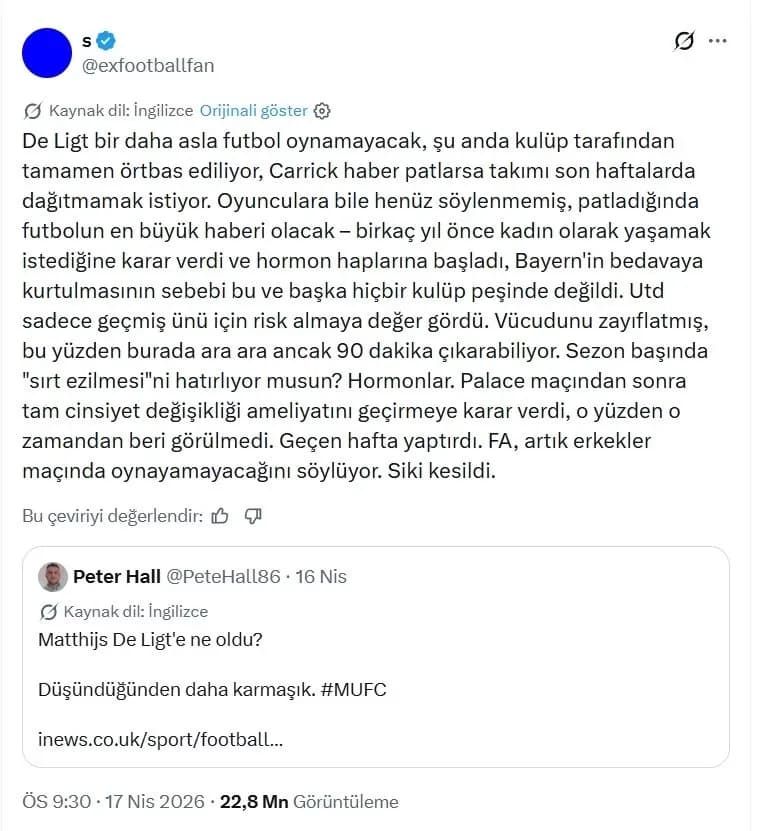Open the @exfootballfan profile avatar
This screenshot has width=769, height=831.
(47, 53)
